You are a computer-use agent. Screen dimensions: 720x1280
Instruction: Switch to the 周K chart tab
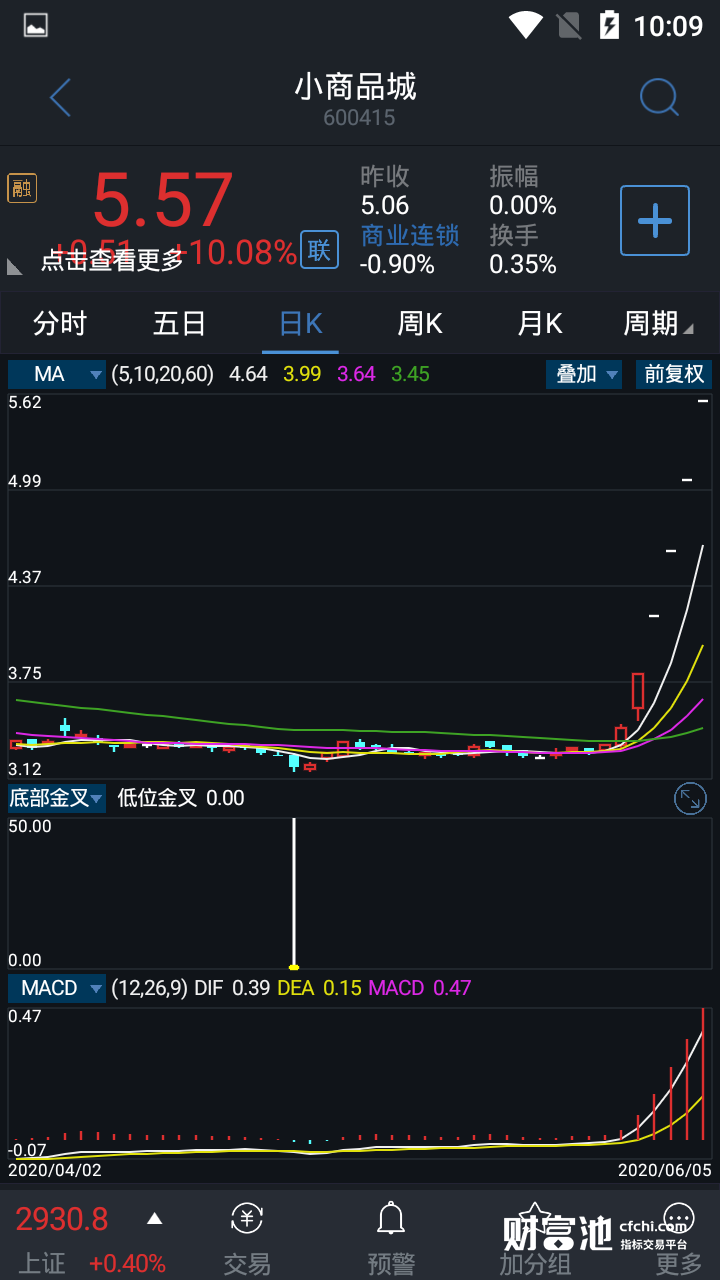[x=420, y=324]
